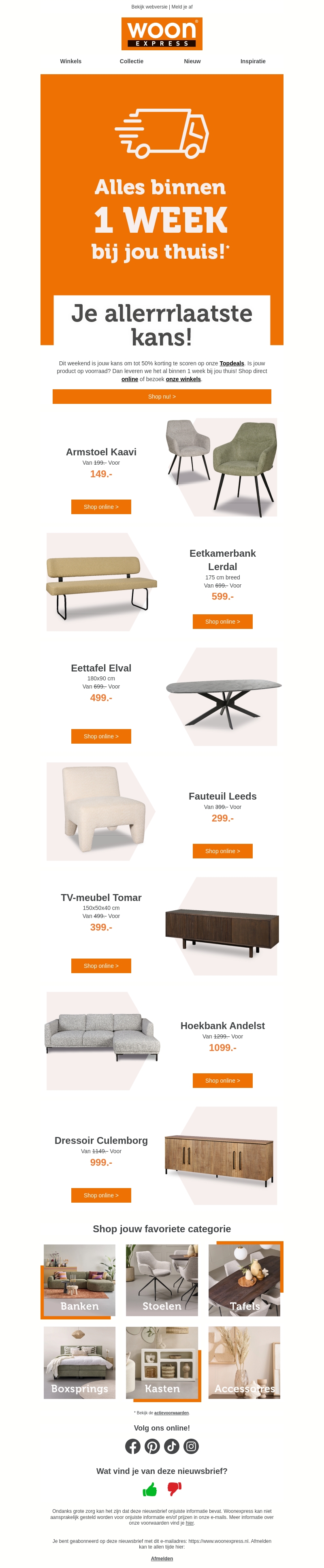The height and width of the screenshot is (1568, 324).
Task: Browse the Stoelen category
Action: point(162,1280)
